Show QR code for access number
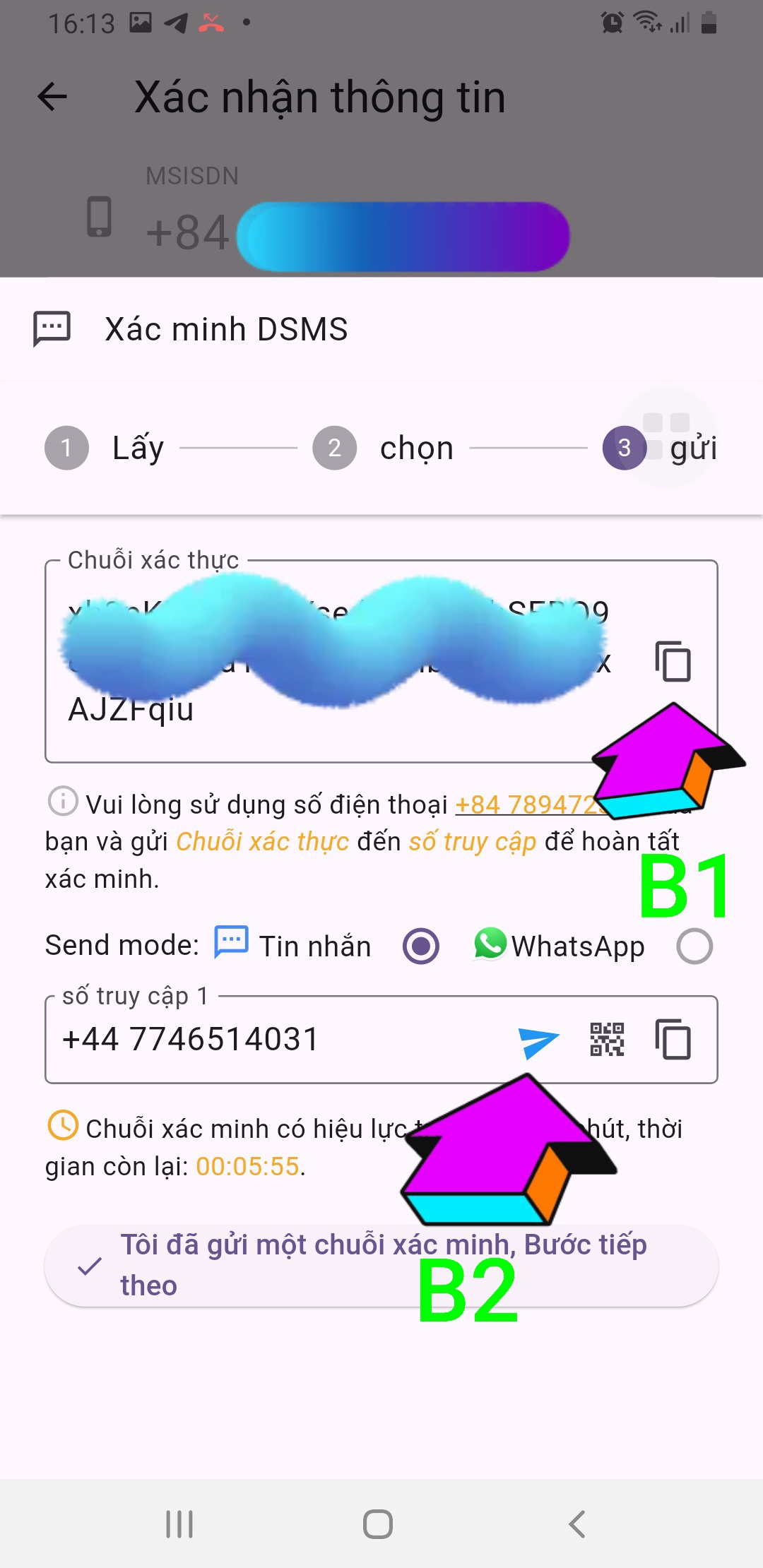763x1568 pixels. pyautogui.click(x=607, y=1040)
